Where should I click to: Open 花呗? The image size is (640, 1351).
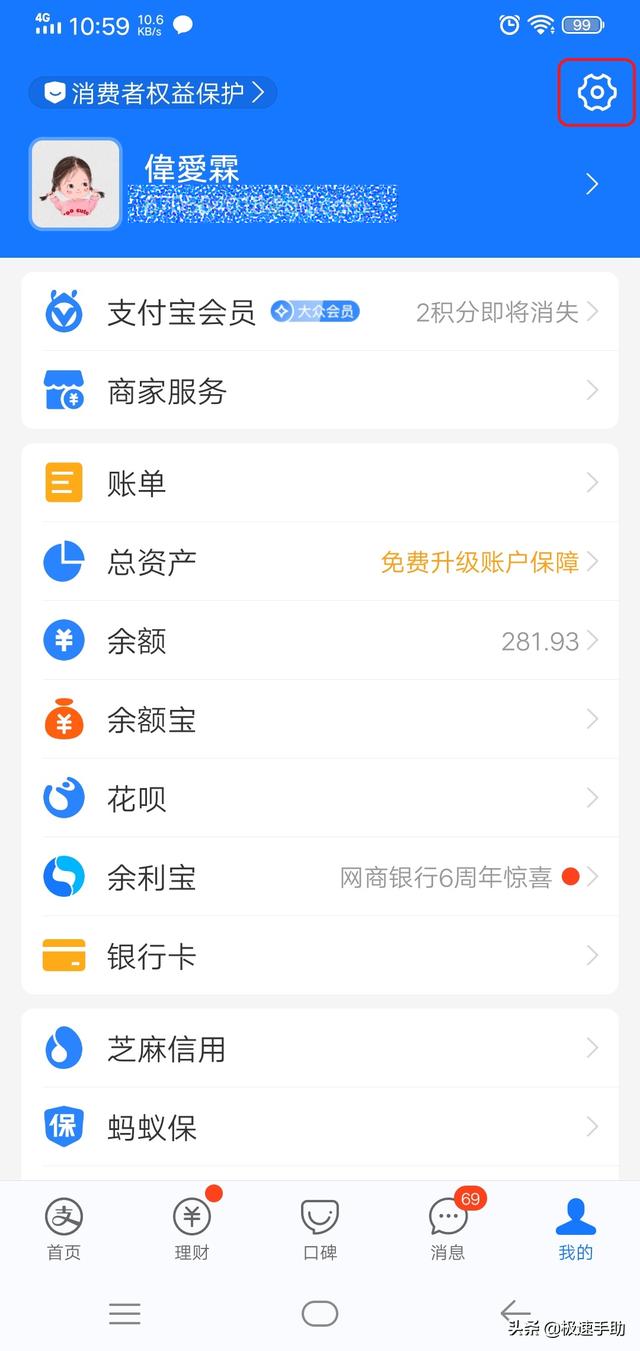point(320,799)
